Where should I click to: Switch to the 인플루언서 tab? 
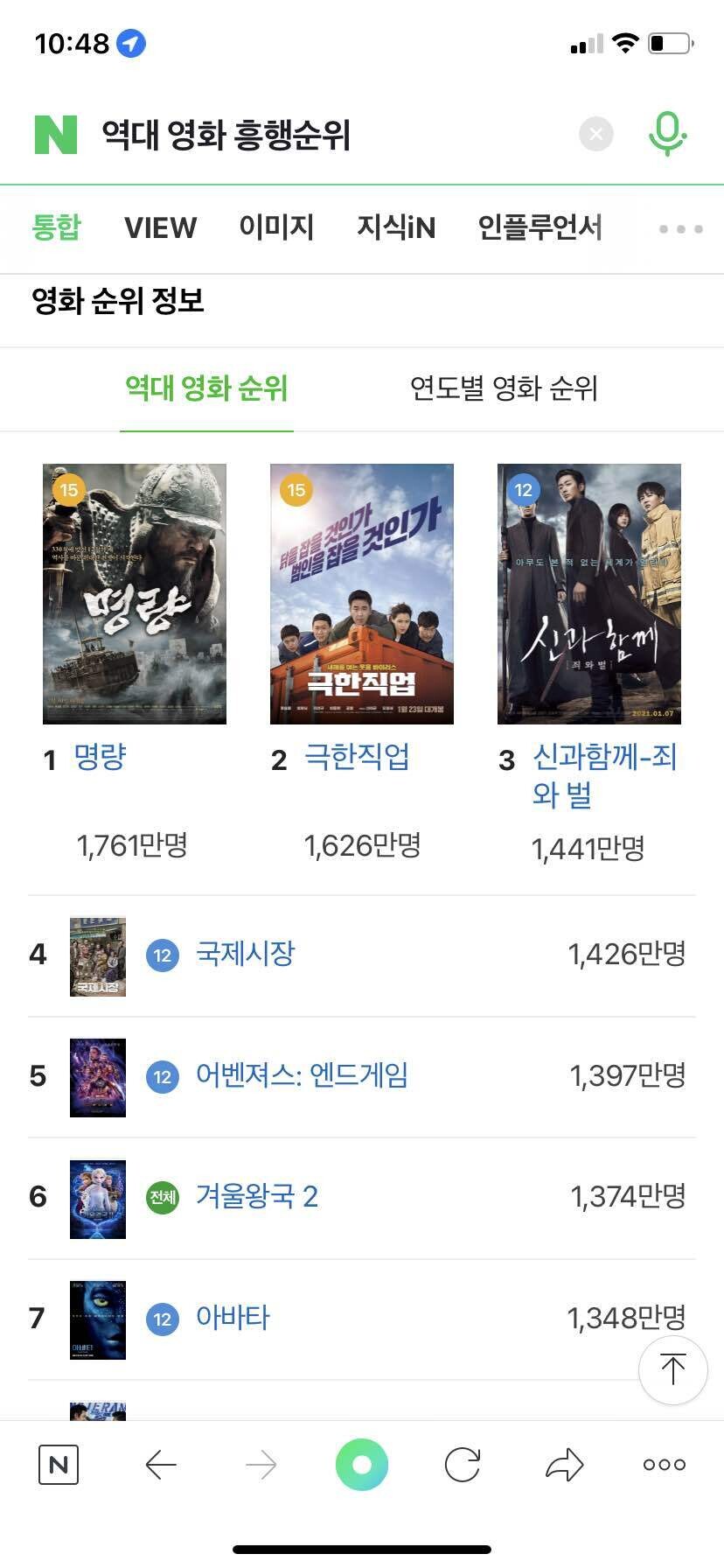(x=540, y=227)
